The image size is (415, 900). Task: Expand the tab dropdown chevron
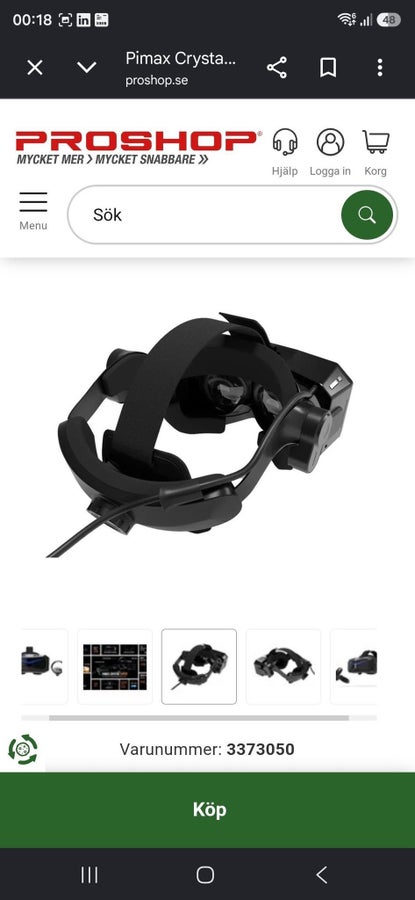tap(87, 68)
